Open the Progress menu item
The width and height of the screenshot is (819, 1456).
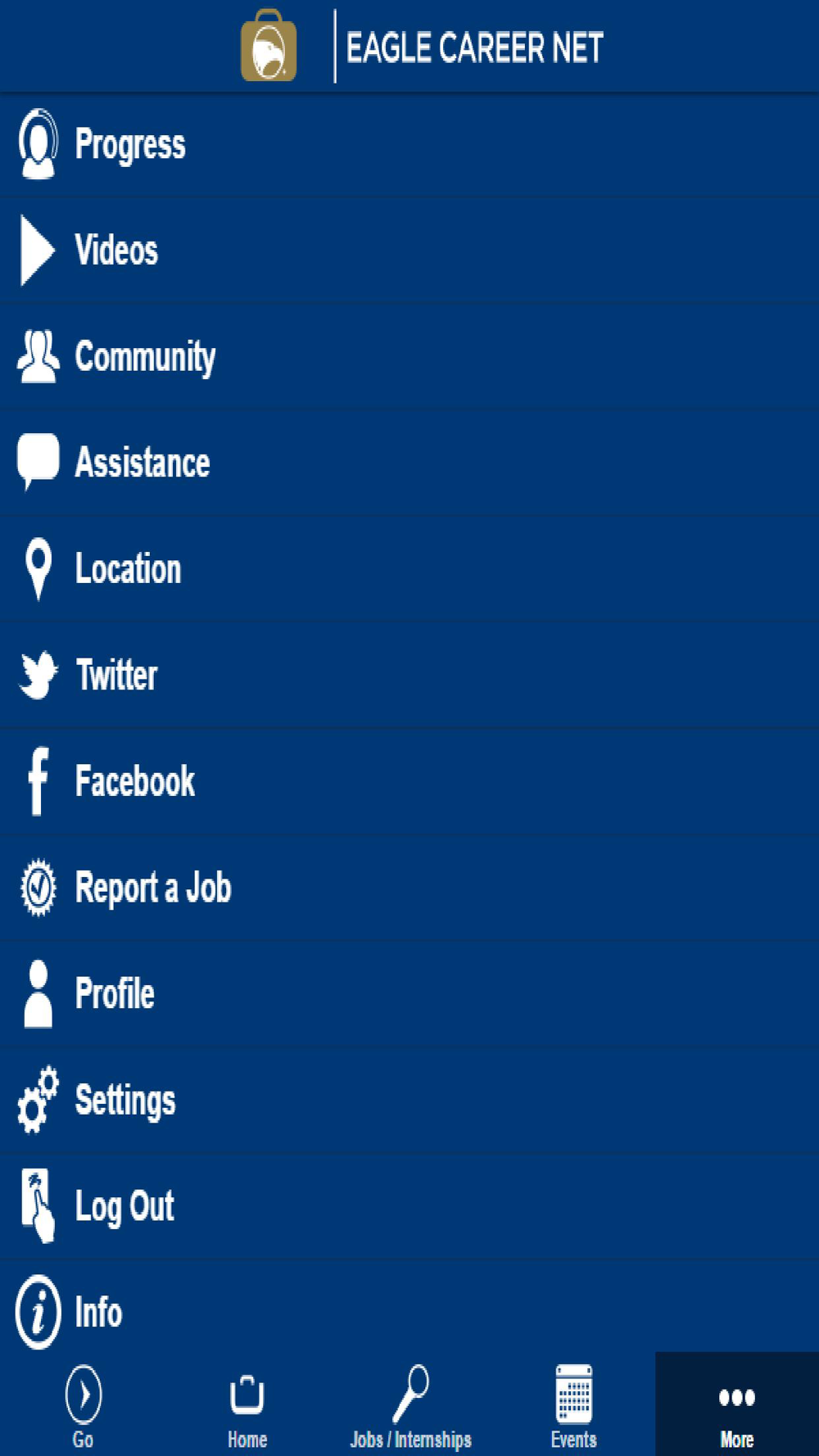point(409,145)
